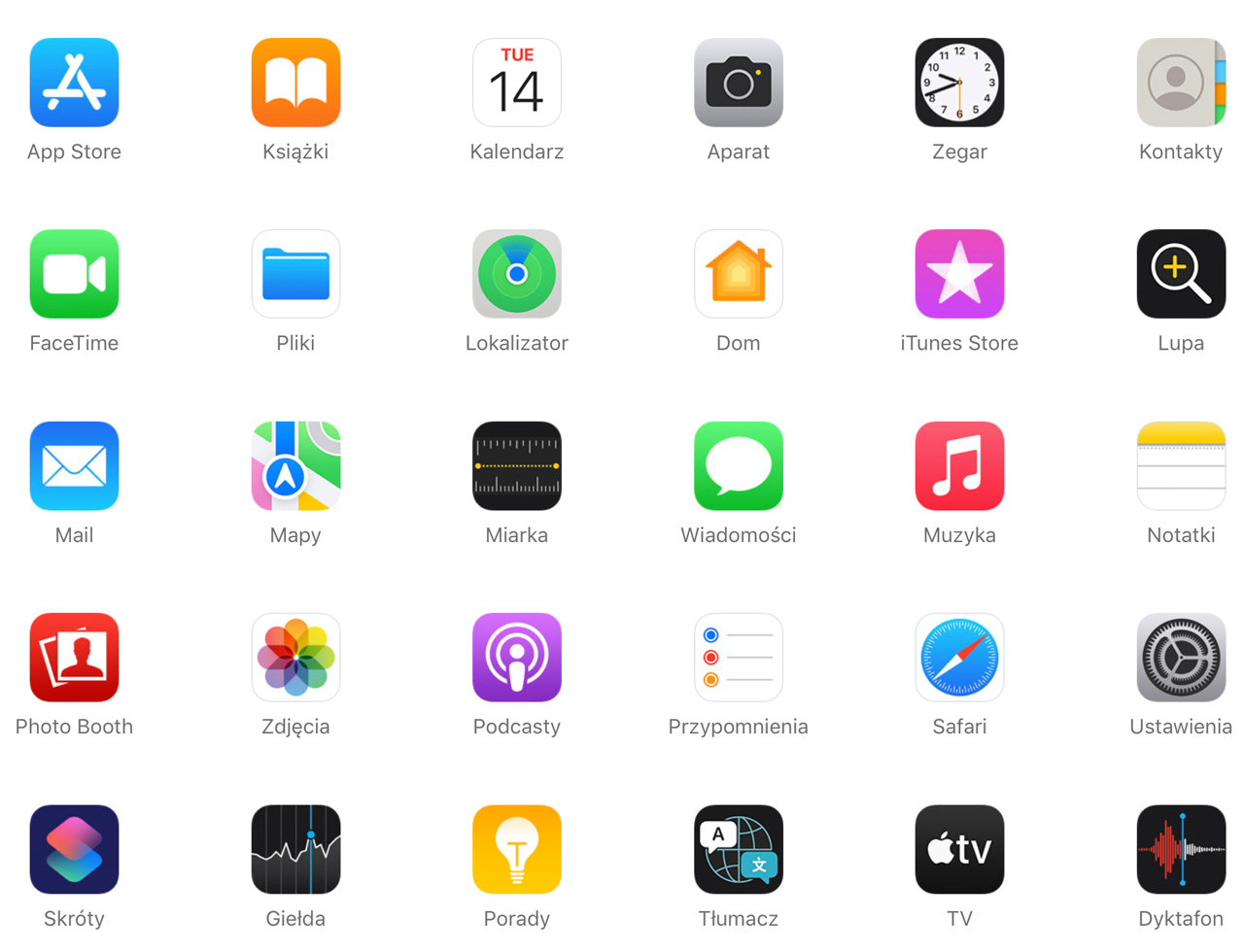Open the Pliki files app
The image size is (1244, 952).
pyautogui.click(x=295, y=274)
